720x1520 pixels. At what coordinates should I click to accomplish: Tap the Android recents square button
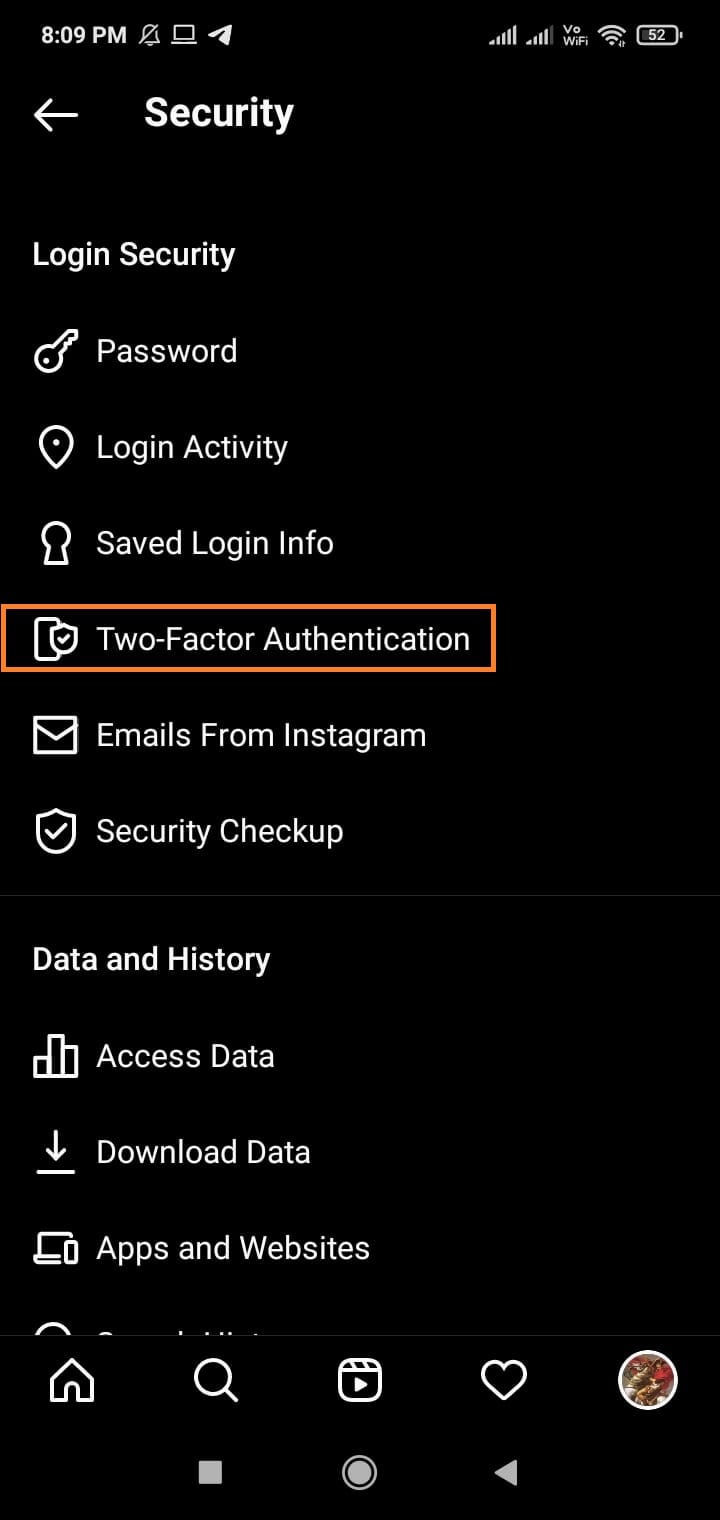210,1472
